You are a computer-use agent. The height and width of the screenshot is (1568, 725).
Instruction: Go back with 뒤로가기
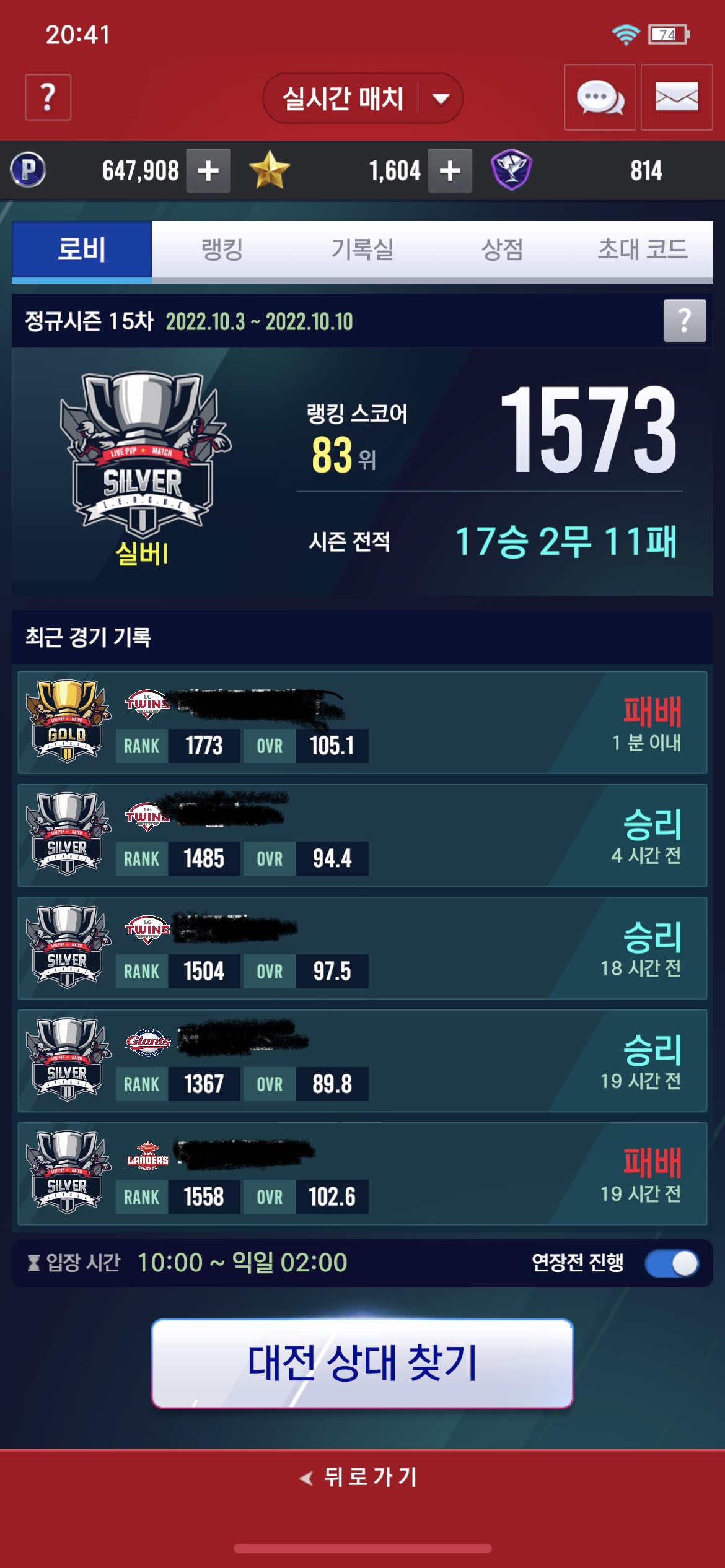(x=359, y=1477)
